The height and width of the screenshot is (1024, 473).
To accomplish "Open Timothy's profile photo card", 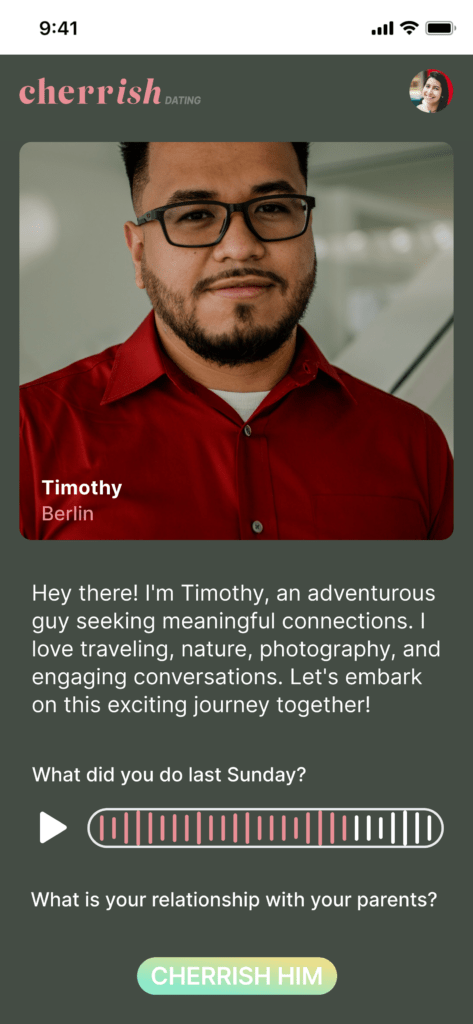I will coord(236,340).
